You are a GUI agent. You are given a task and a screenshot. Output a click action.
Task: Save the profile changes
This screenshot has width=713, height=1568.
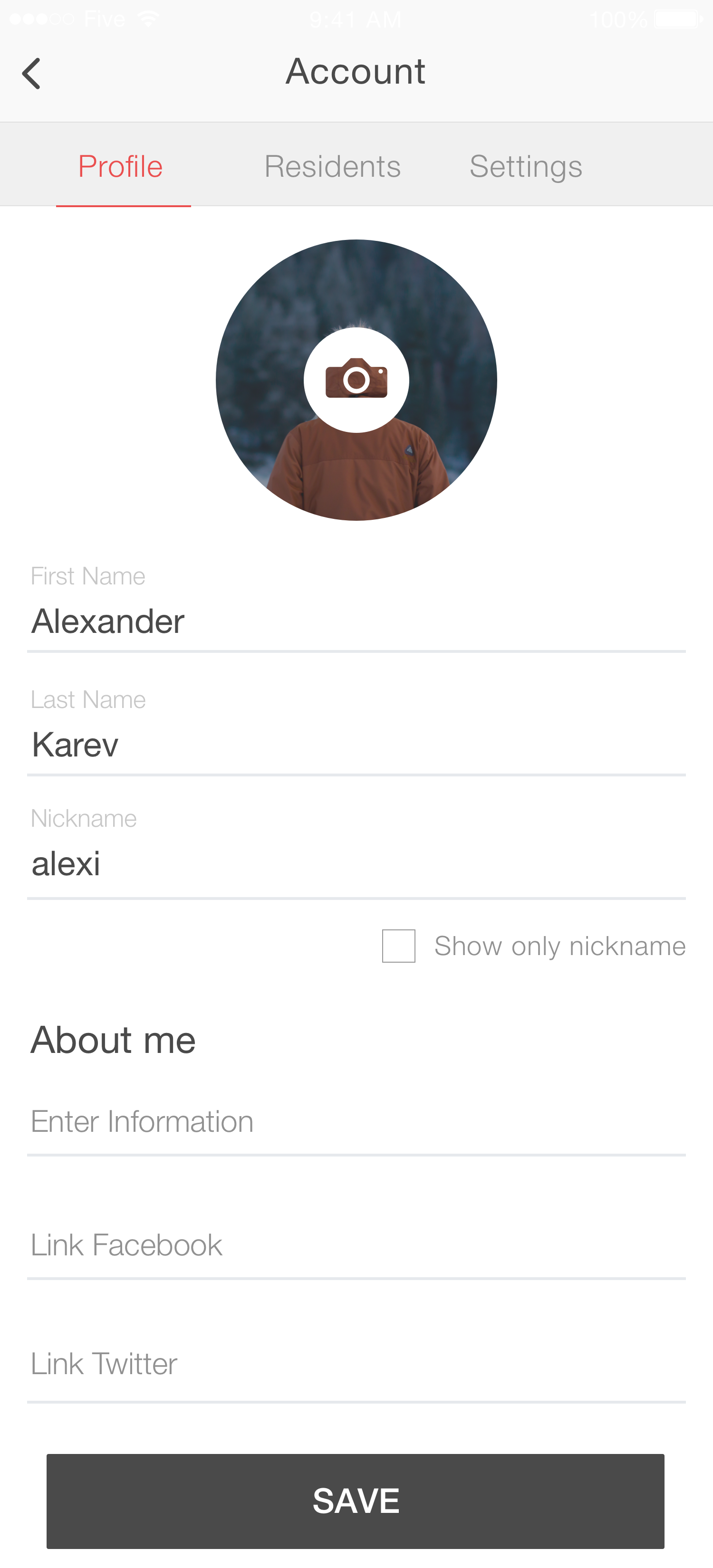coord(356,1501)
